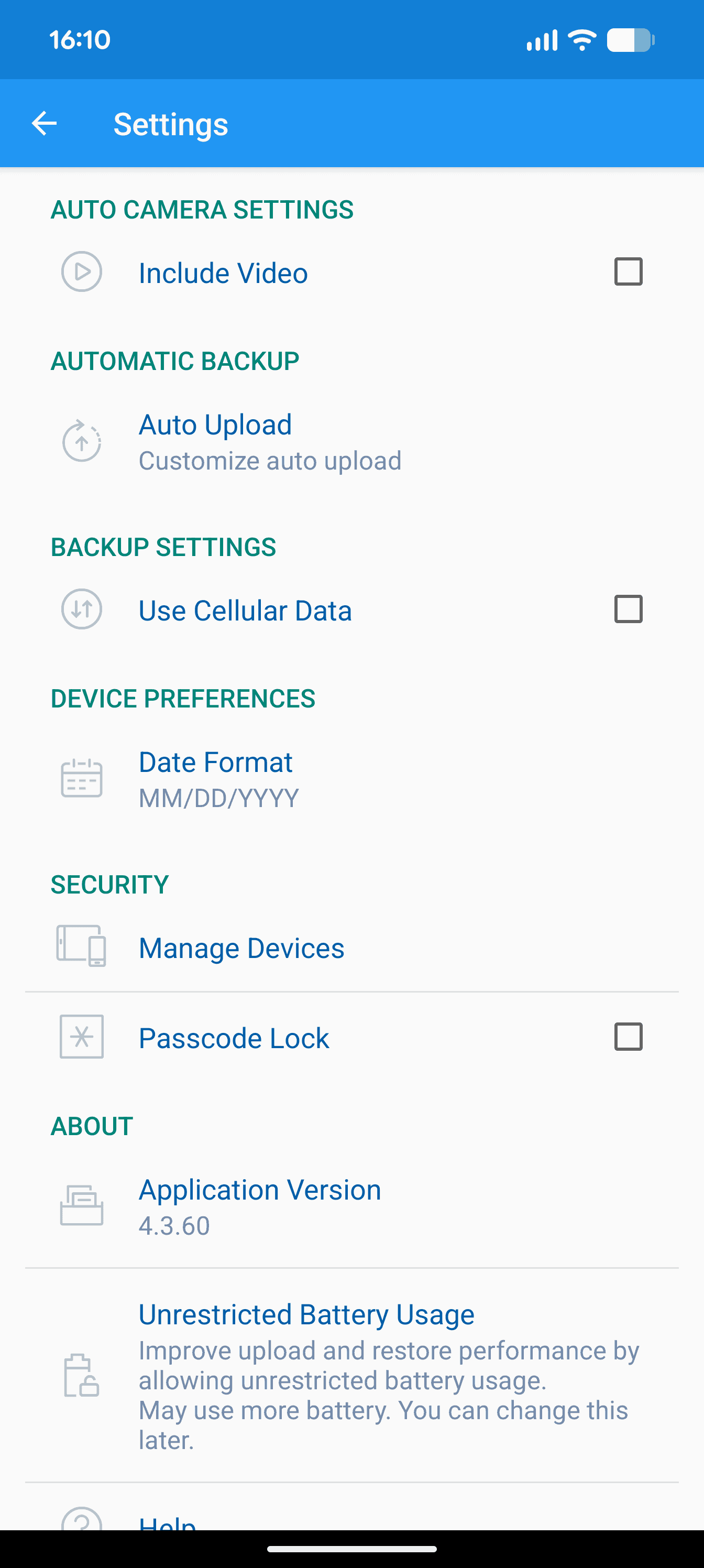
Task: Open Manage Devices
Action: tap(241, 948)
